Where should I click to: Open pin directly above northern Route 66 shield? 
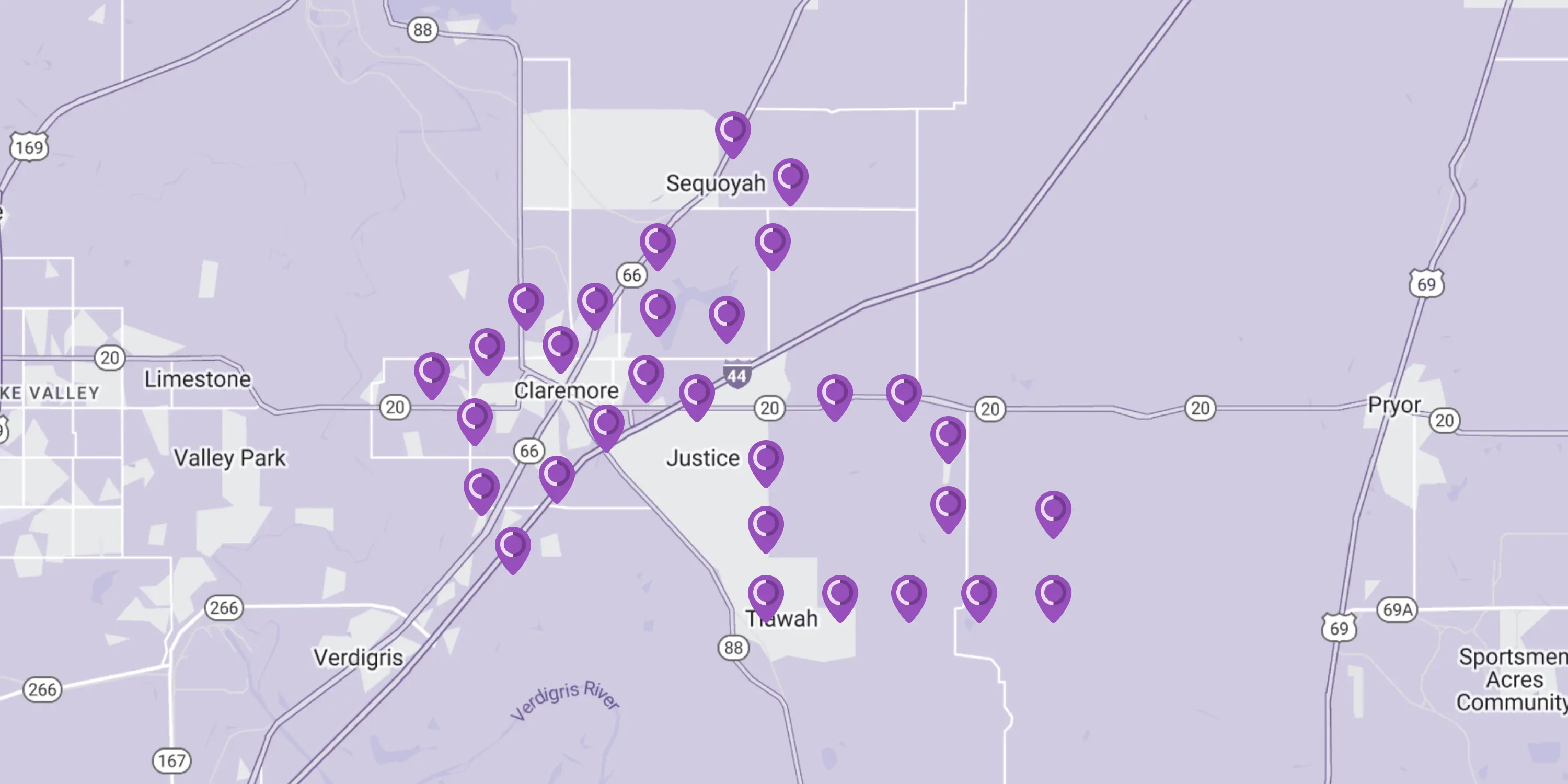pyautogui.click(x=658, y=244)
